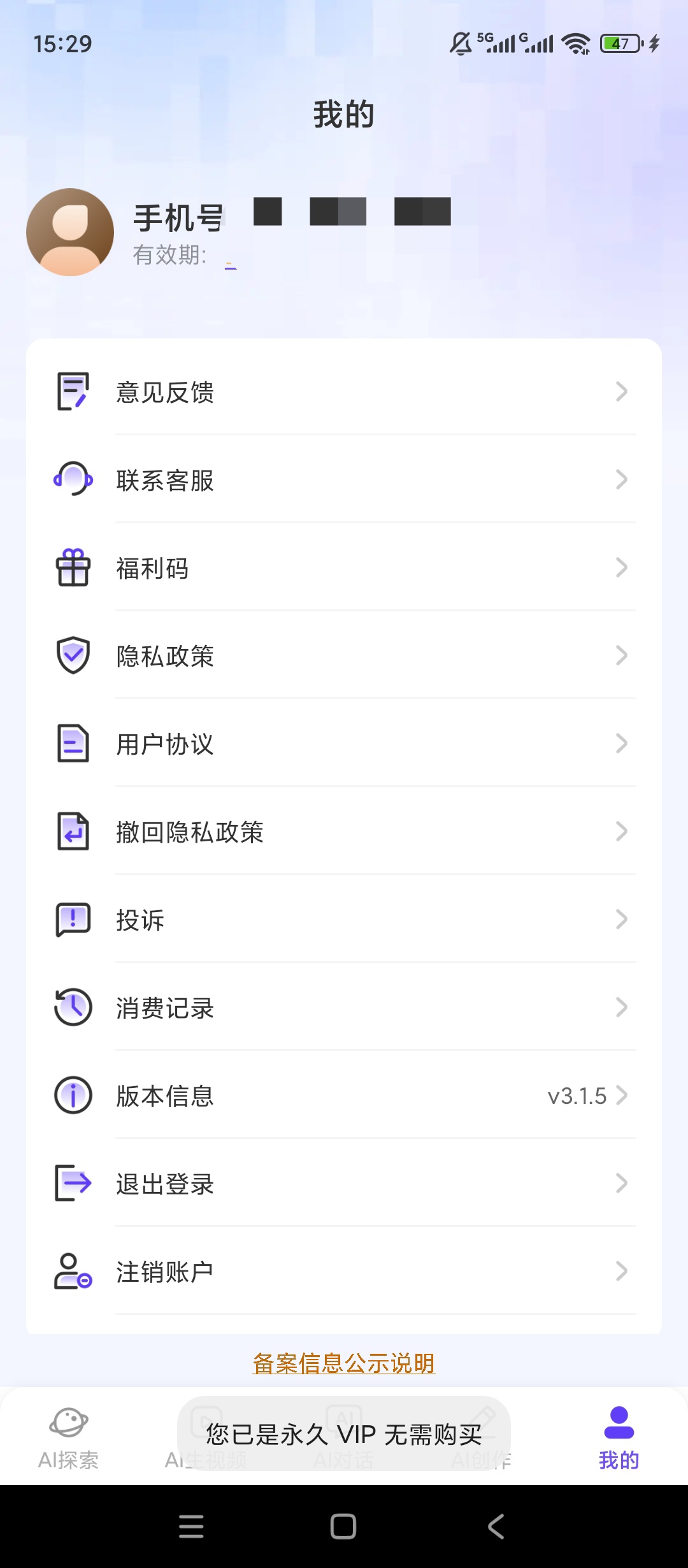688x1568 pixels.
Task: Tap the profile avatar picture
Action: coord(70,232)
